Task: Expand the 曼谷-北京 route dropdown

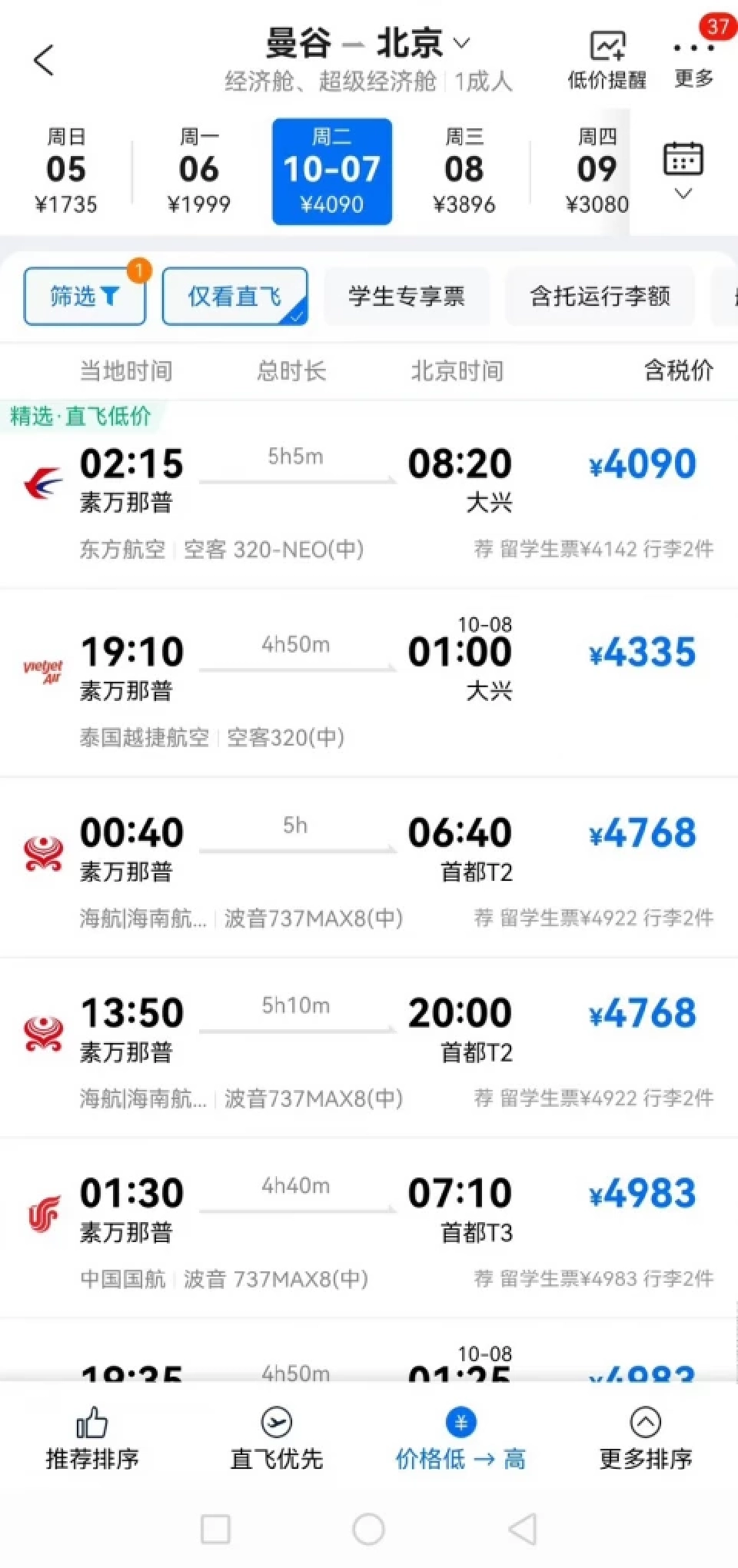Action: coord(461,44)
